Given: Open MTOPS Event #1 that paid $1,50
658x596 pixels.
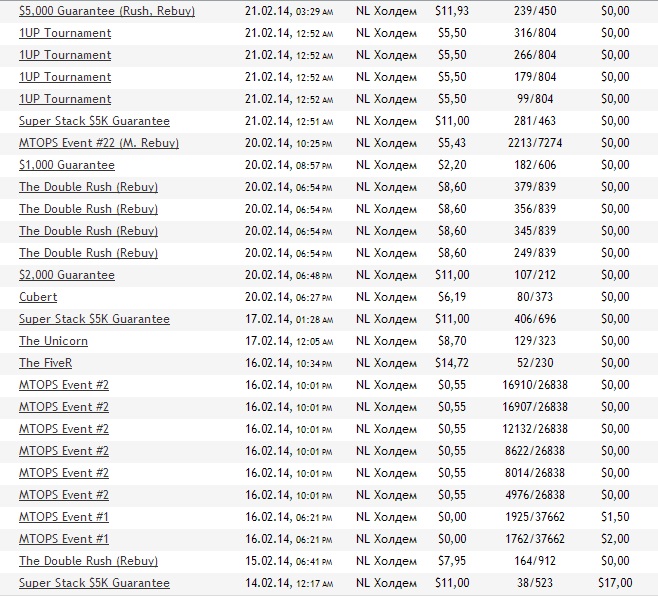Looking at the screenshot, I should [x=64, y=517].
